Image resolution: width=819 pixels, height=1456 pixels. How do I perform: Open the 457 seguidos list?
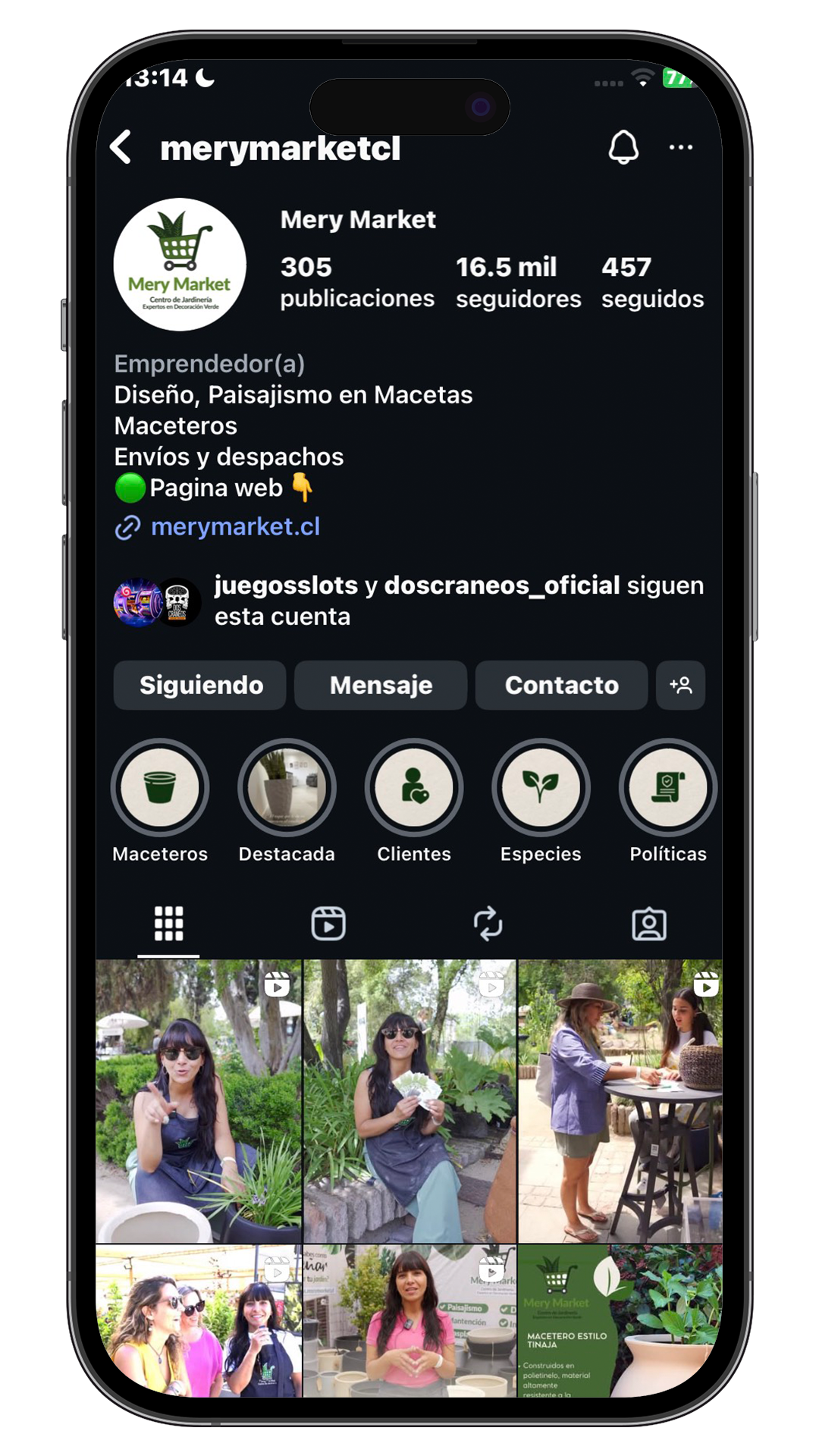(651, 282)
